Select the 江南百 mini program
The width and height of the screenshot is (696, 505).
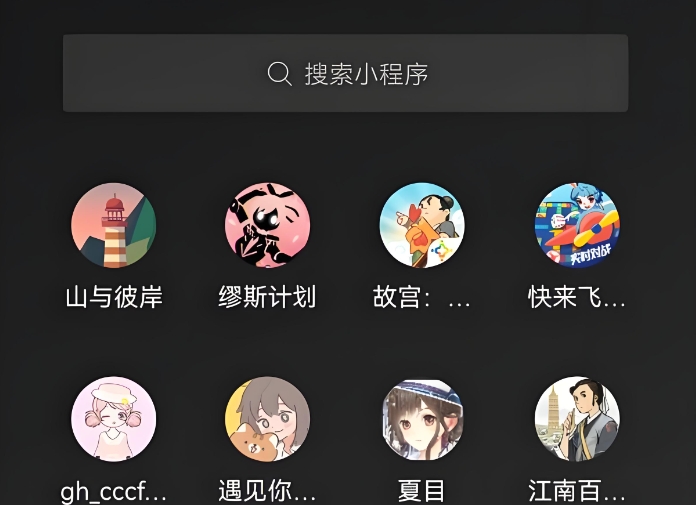coord(577,419)
